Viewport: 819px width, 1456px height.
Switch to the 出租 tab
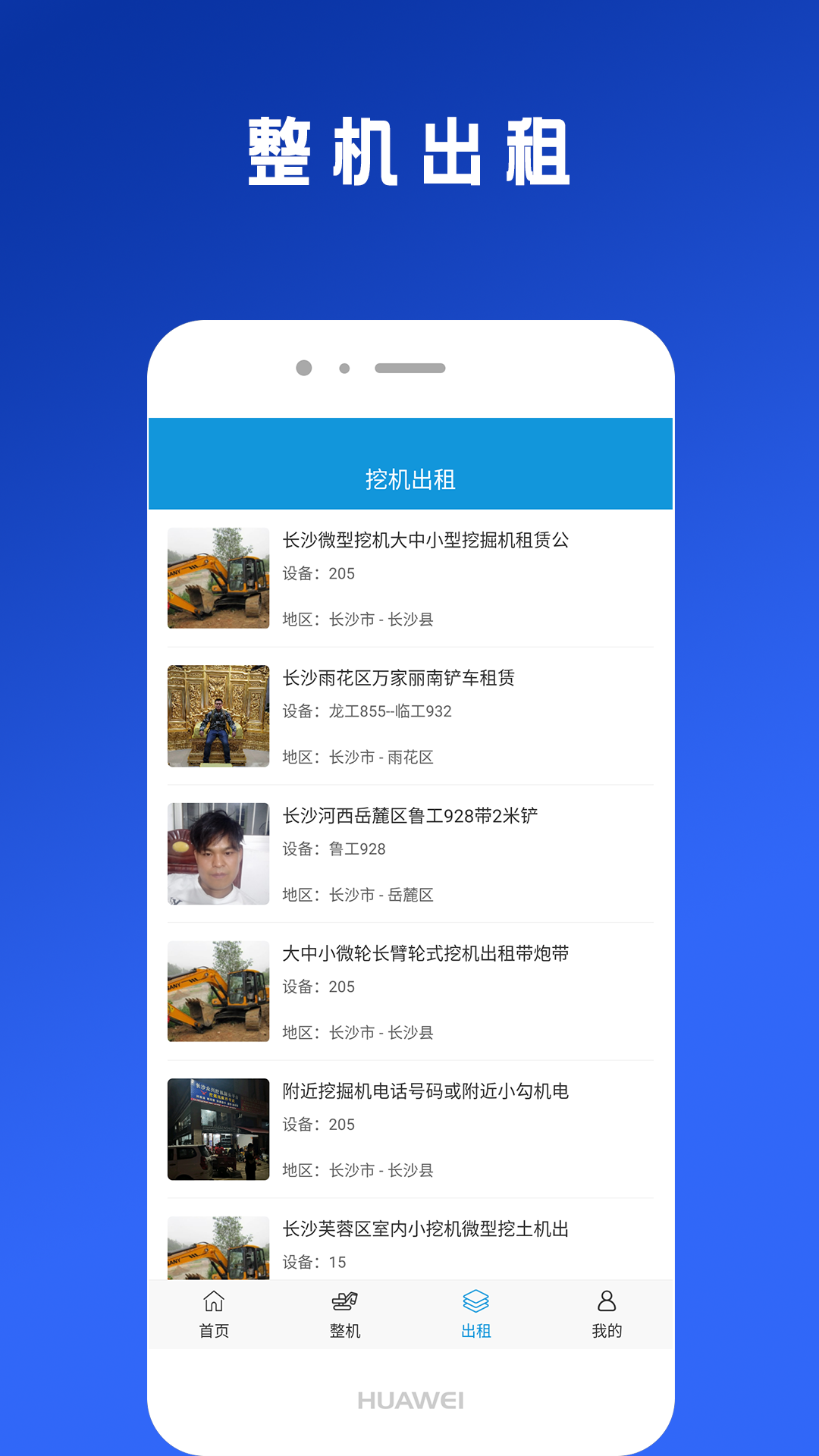click(x=475, y=1314)
